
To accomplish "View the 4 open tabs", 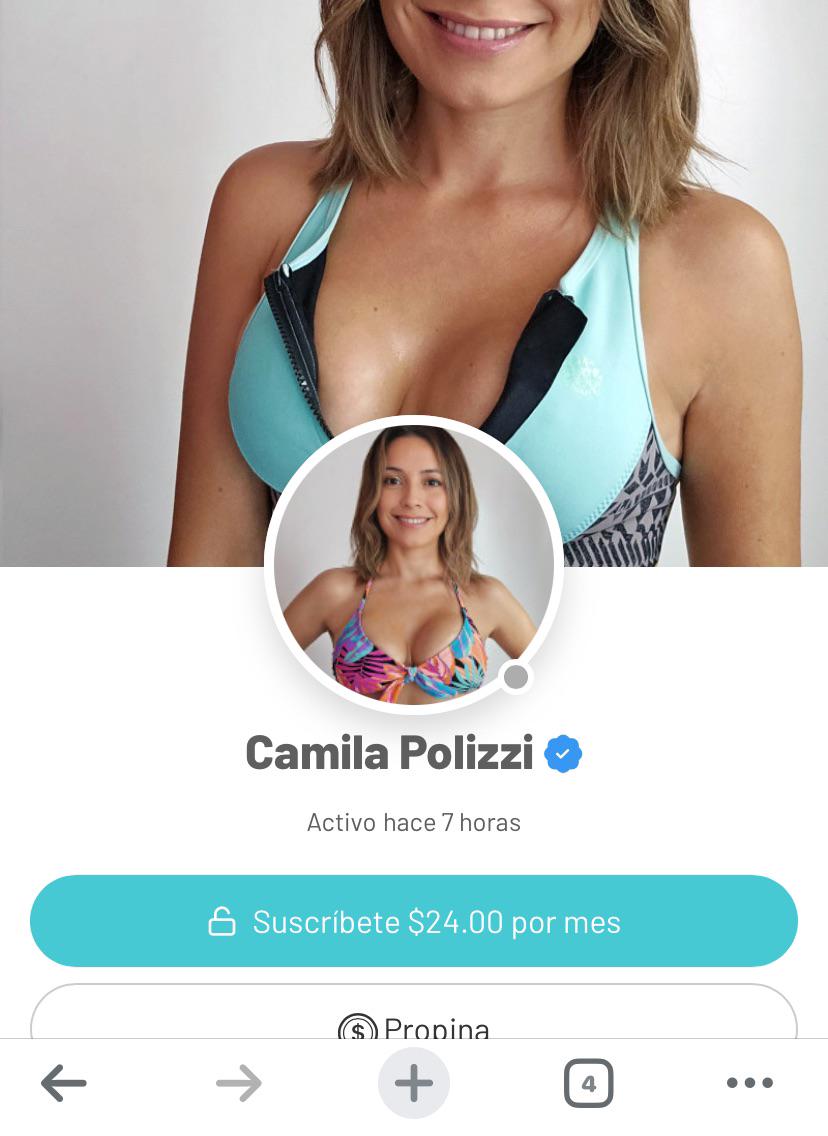I will pyautogui.click(x=588, y=1083).
